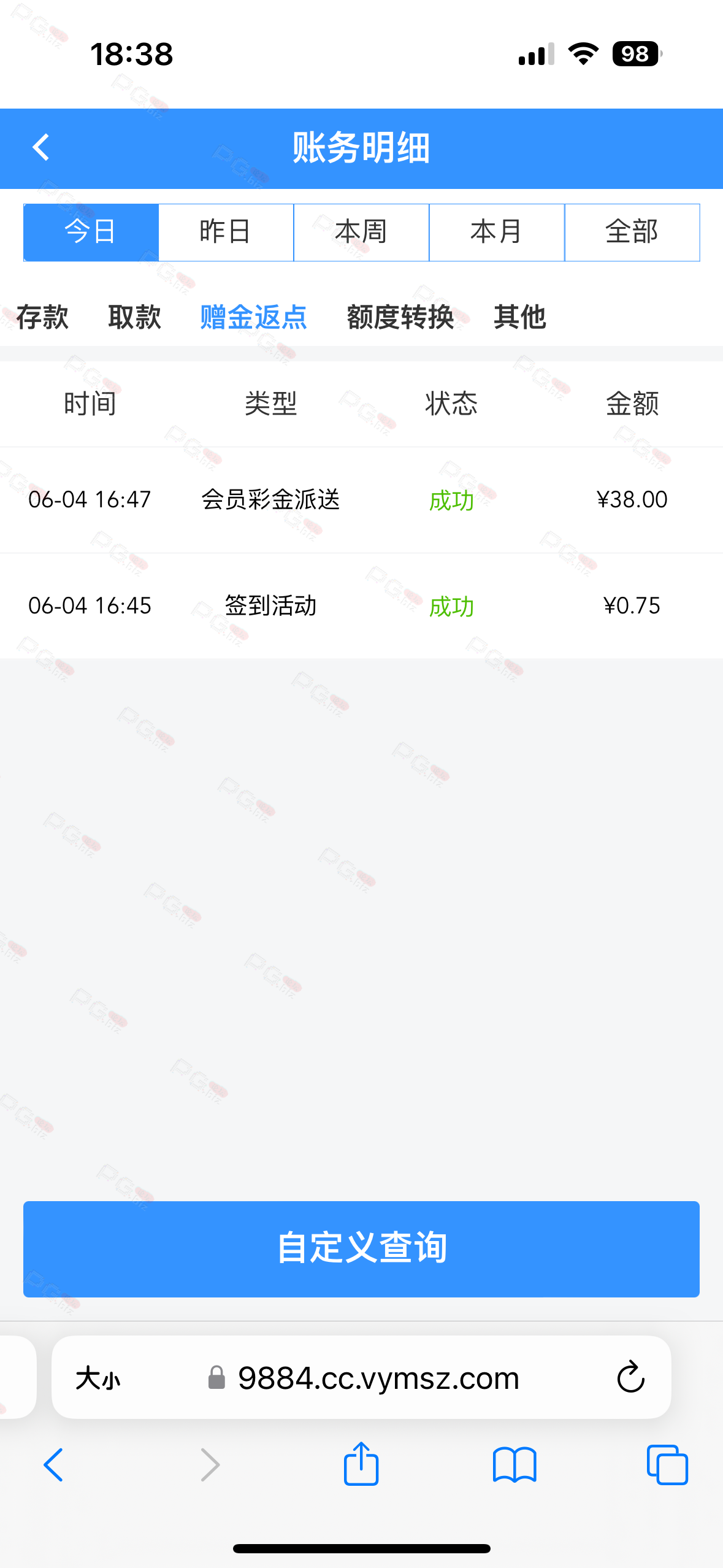Open the 存款 category tab
Screen dimensions: 723x1568
click(x=42, y=317)
